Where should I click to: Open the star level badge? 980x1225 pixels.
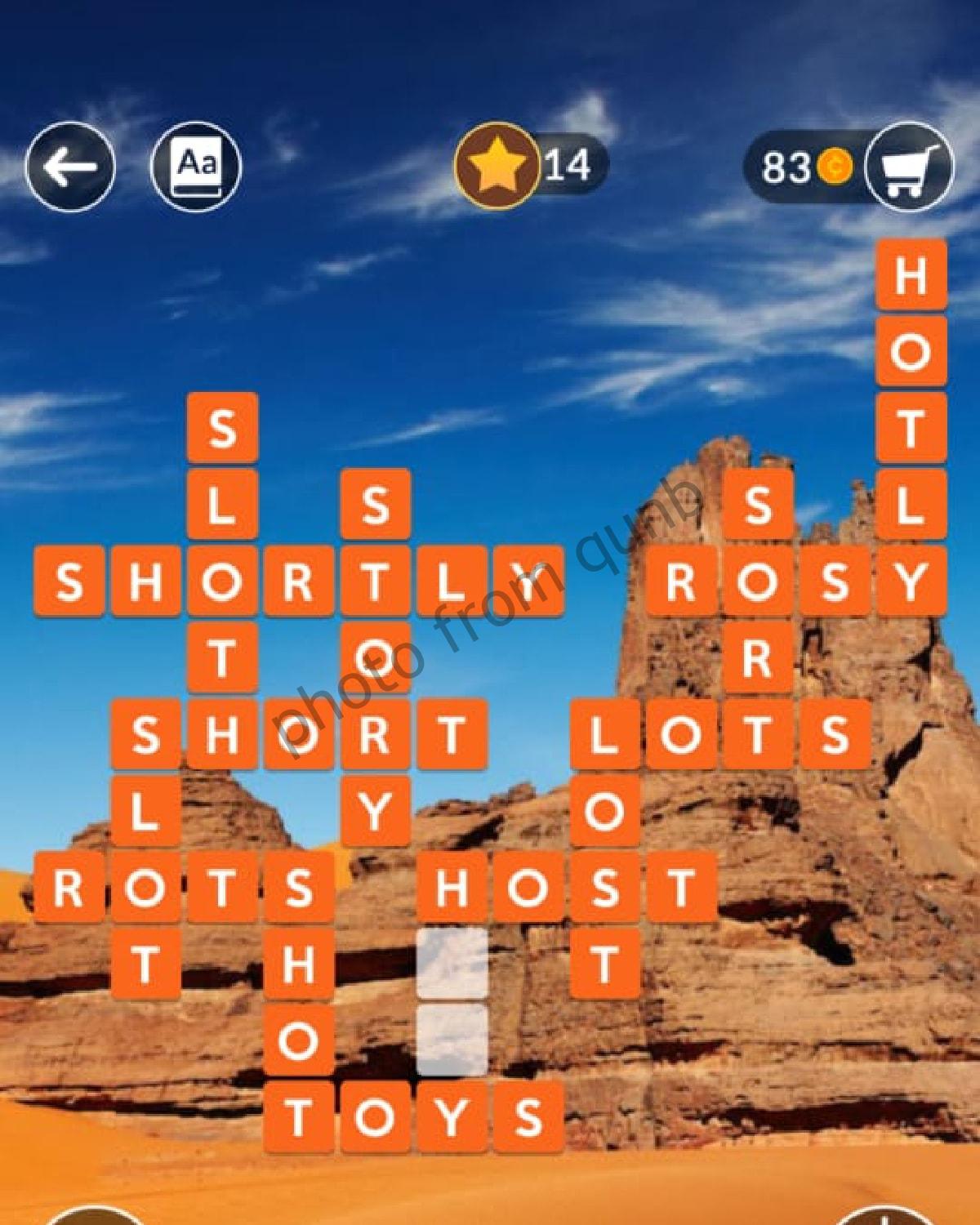tap(497, 166)
